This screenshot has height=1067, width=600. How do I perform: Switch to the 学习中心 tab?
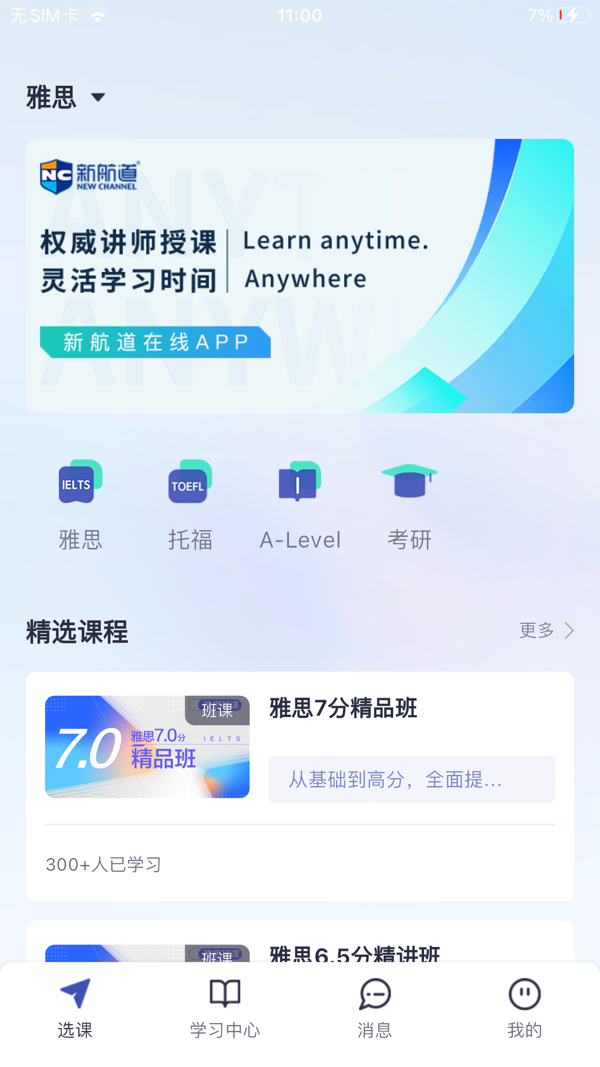coord(225,1008)
